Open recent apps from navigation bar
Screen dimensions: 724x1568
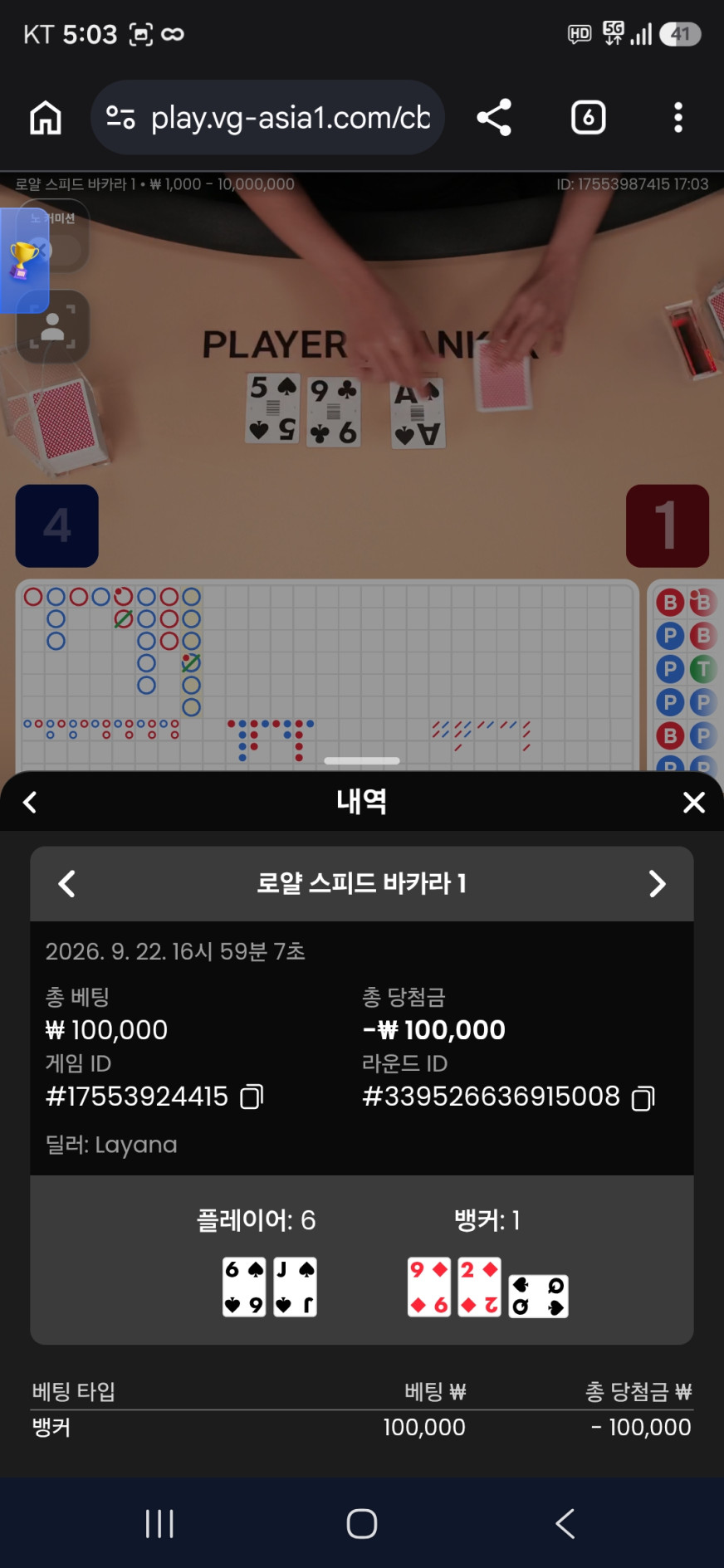pos(159,1523)
